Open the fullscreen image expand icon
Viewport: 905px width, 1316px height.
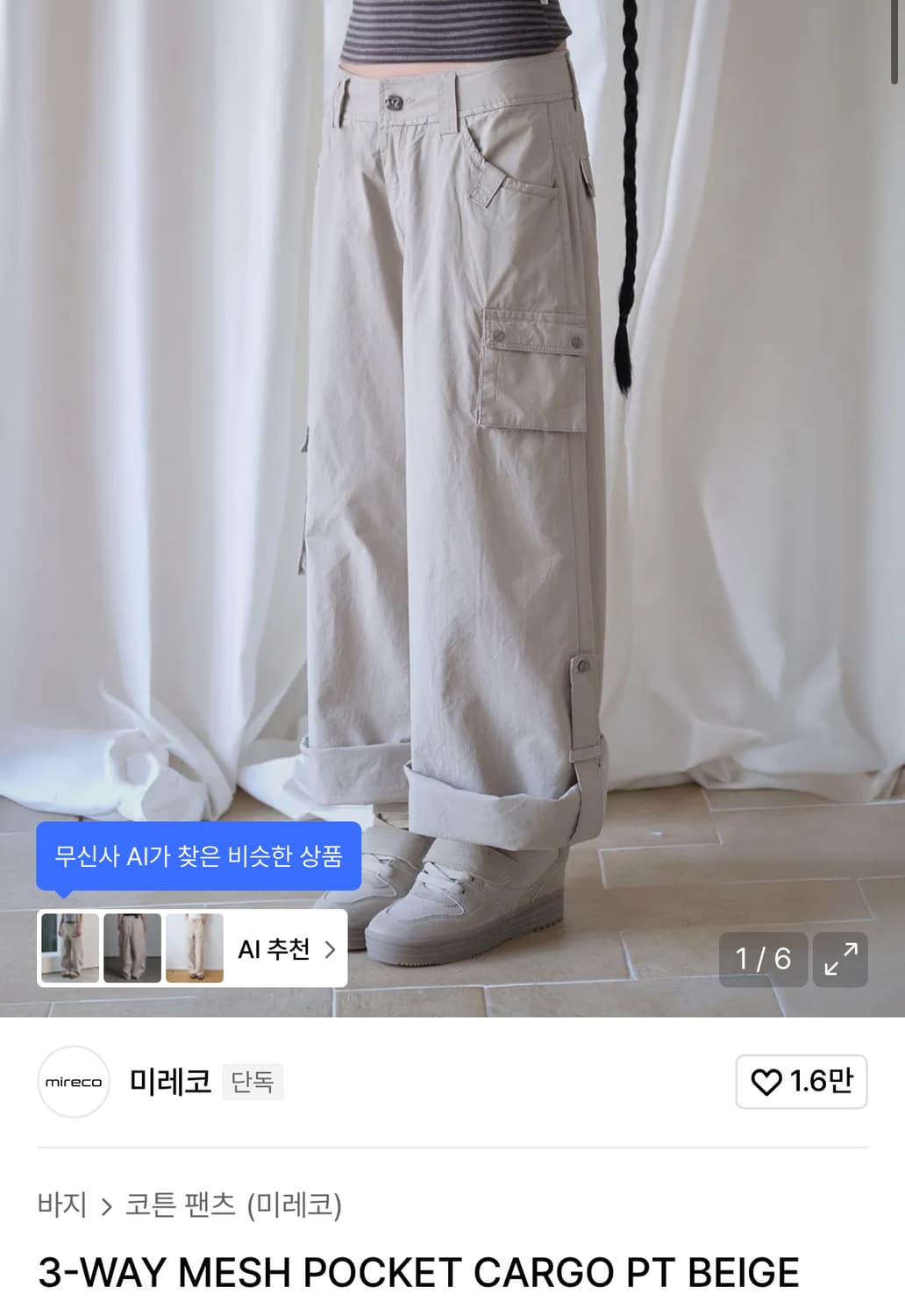841,960
